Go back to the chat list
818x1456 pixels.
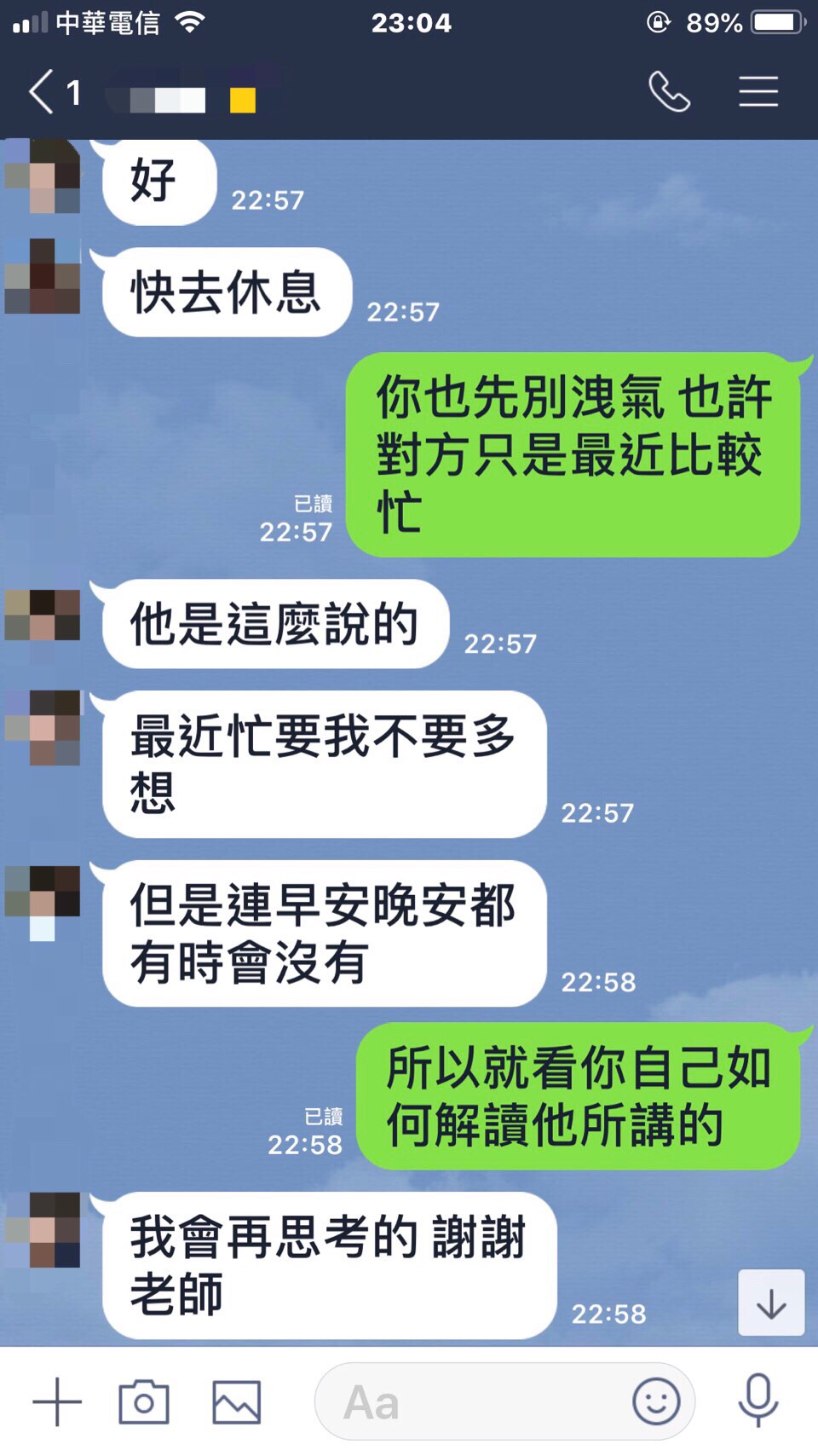pos(43,92)
